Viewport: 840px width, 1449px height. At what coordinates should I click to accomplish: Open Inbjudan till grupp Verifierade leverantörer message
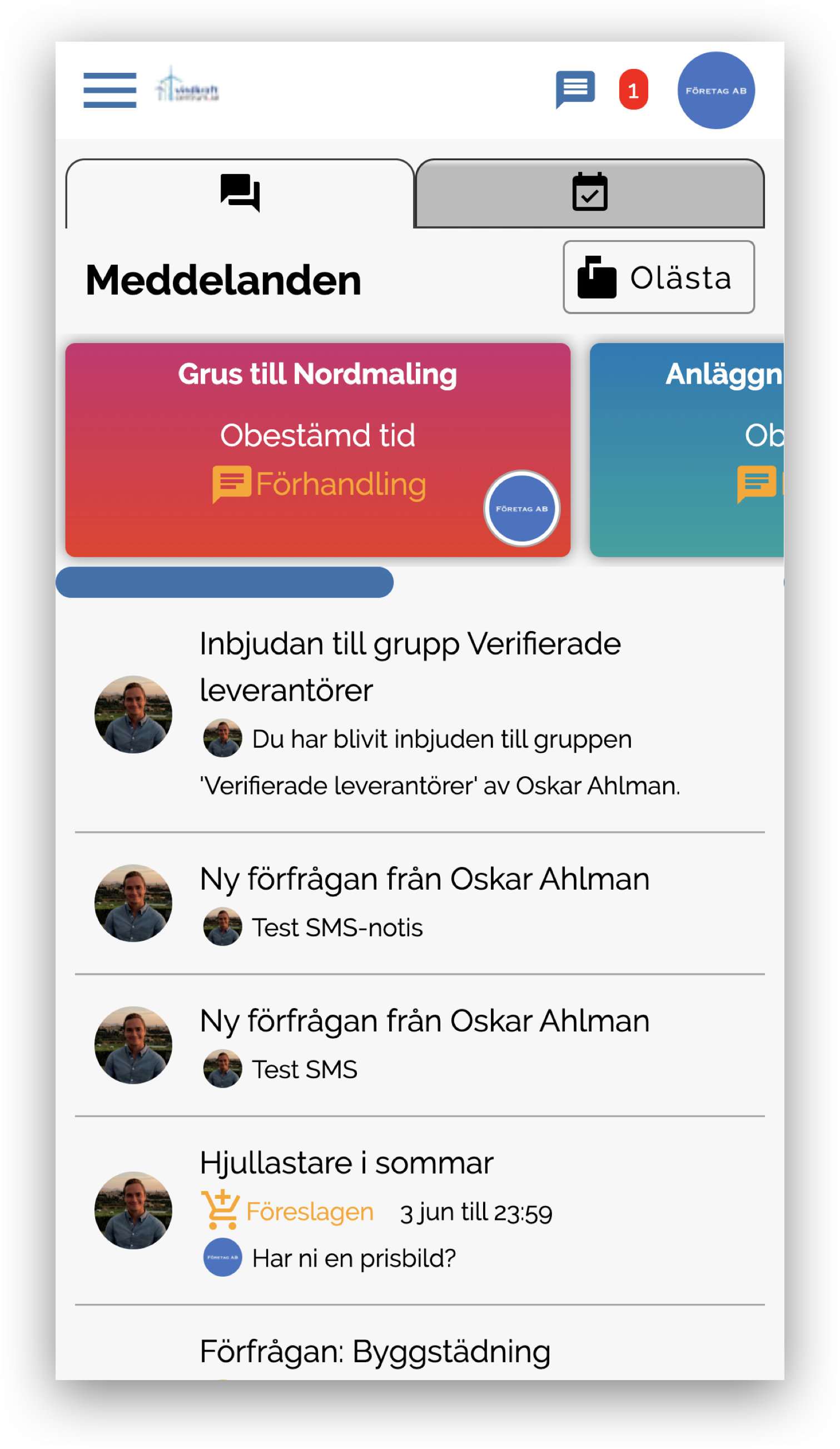(420, 713)
